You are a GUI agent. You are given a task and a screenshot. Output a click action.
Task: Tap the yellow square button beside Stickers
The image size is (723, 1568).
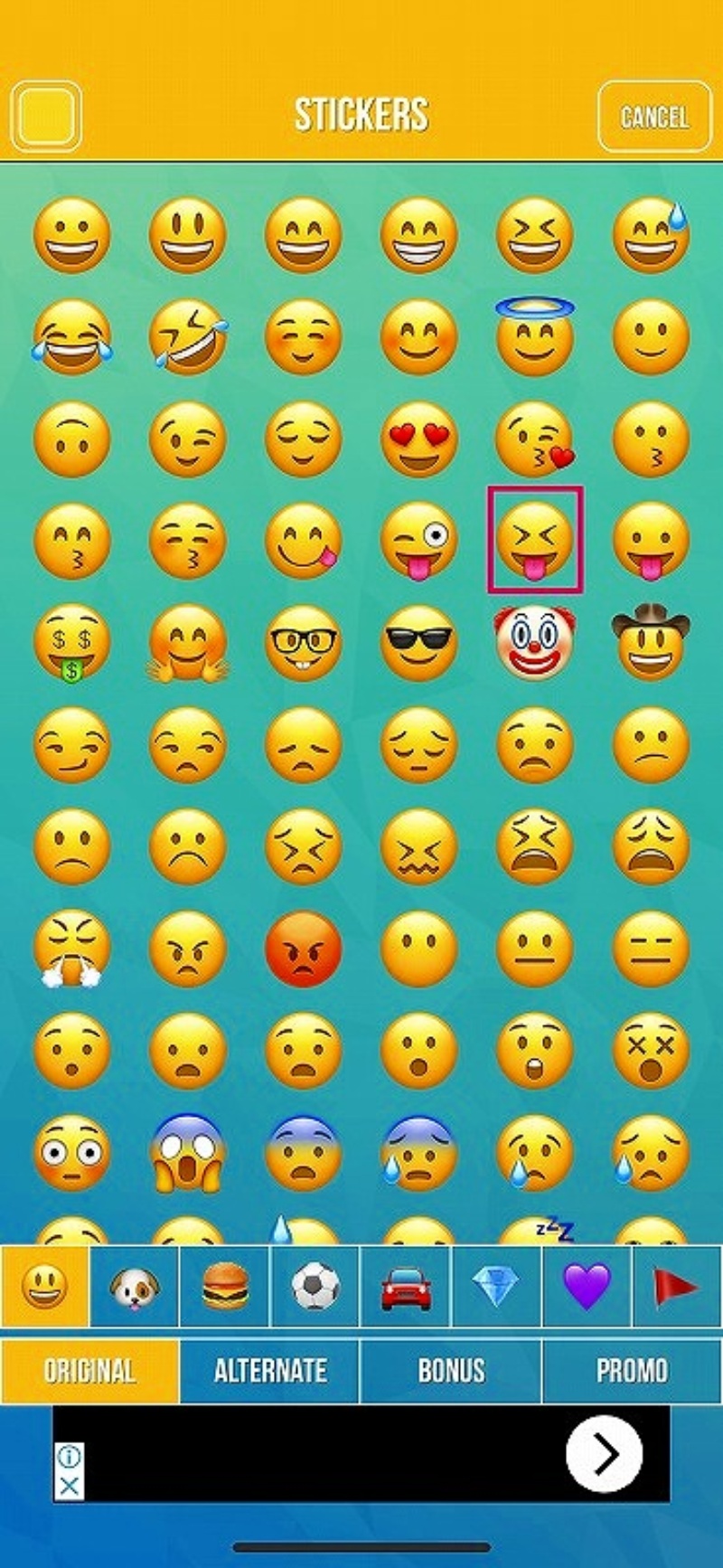click(46, 117)
